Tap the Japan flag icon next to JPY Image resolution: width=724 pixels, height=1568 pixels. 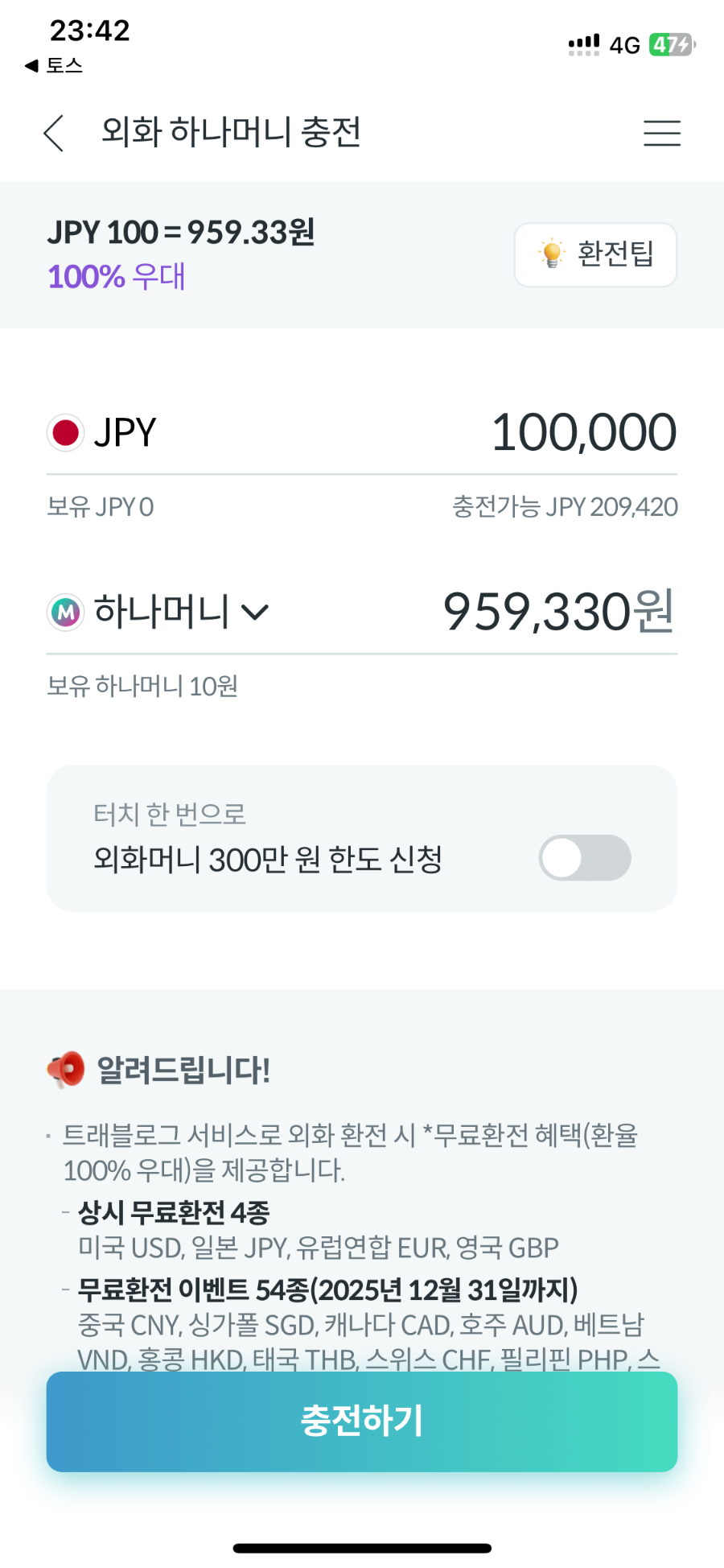click(x=66, y=432)
